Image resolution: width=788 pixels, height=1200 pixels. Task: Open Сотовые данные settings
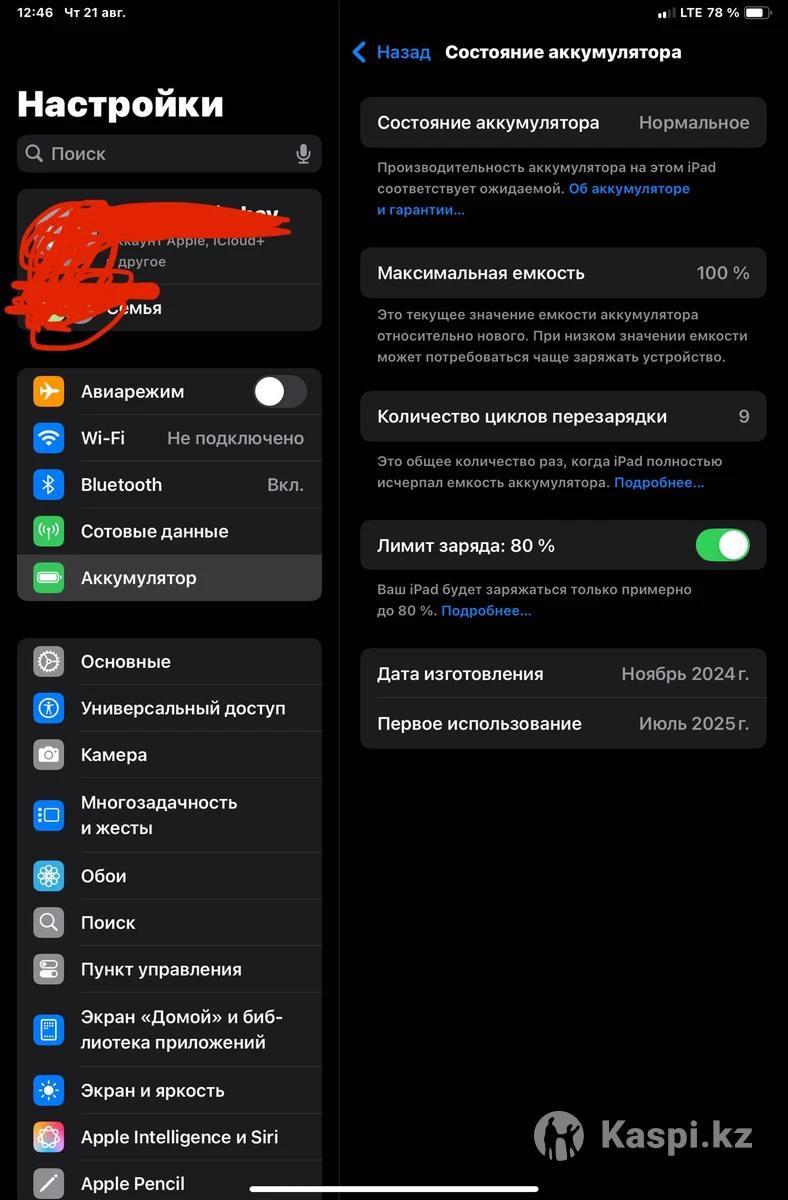(170, 531)
